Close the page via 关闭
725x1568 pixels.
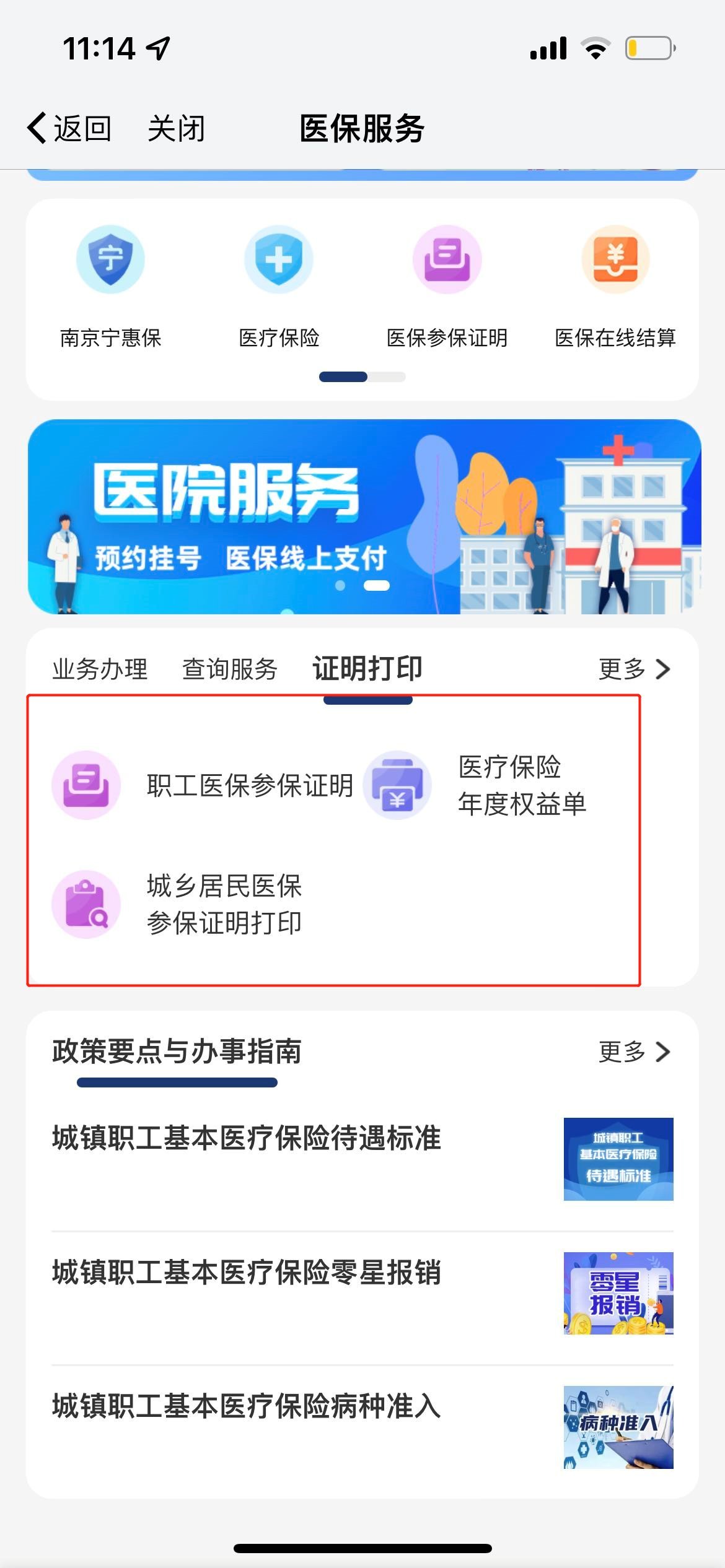[176, 129]
